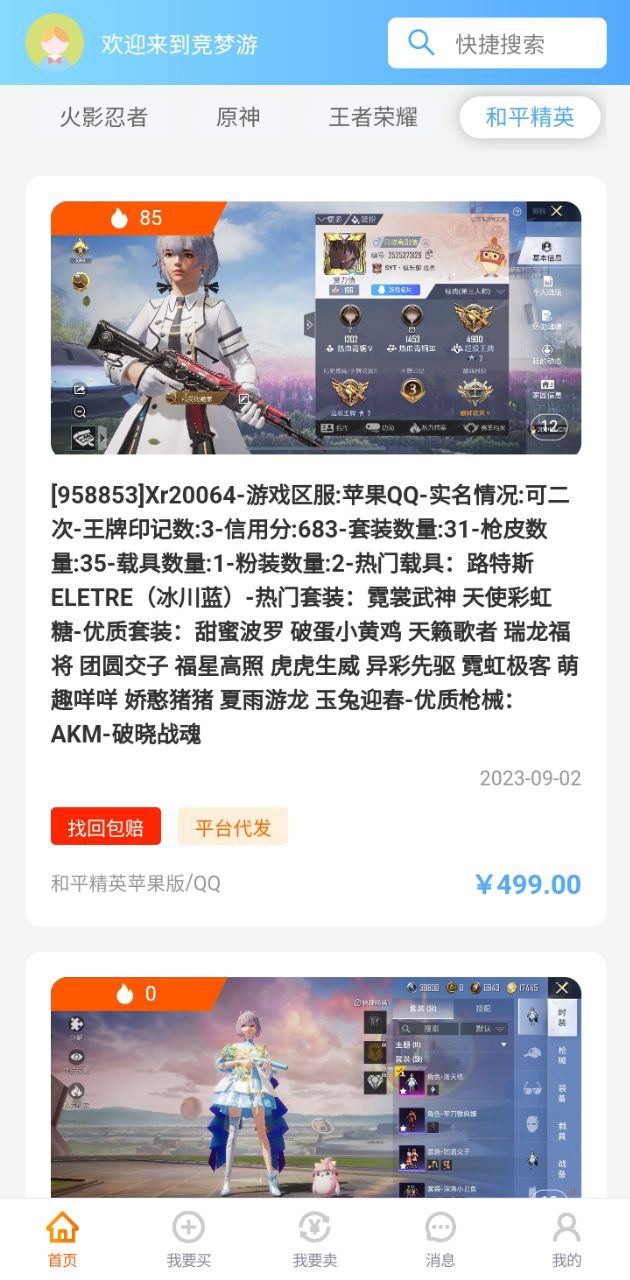Switch to the 火影忍者 category
630x1280 pixels.
[x=103, y=117]
